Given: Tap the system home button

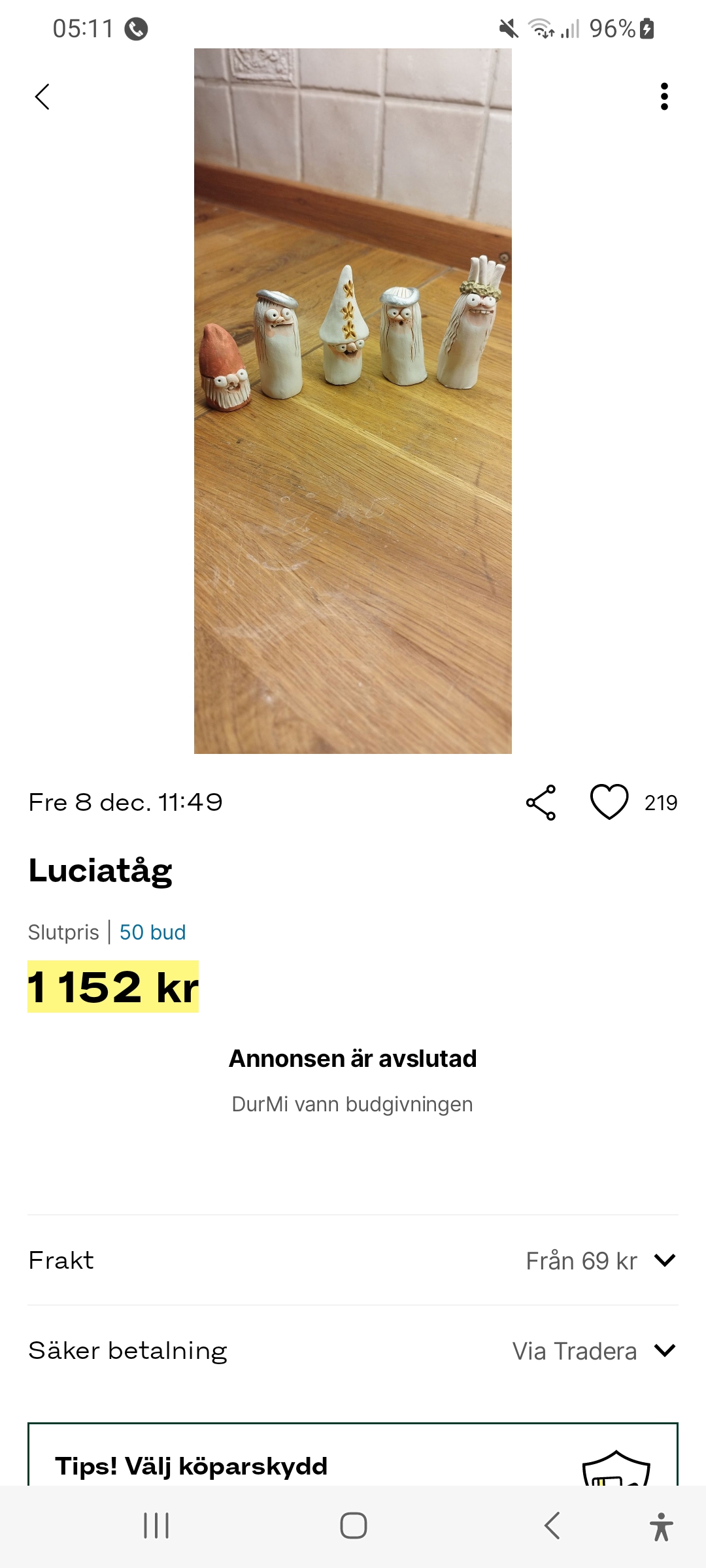Looking at the screenshot, I should point(353,1526).
